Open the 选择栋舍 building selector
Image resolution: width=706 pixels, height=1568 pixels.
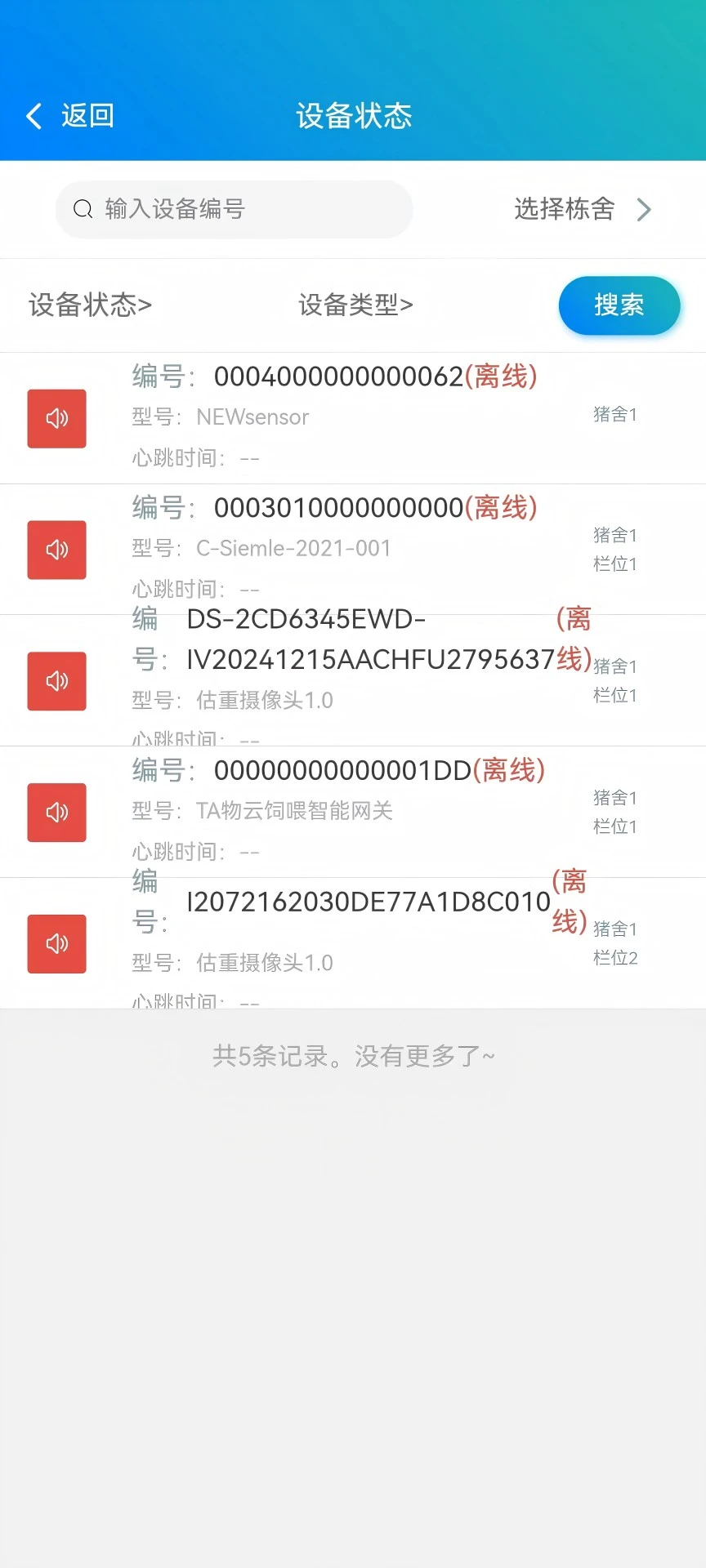click(x=564, y=209)
